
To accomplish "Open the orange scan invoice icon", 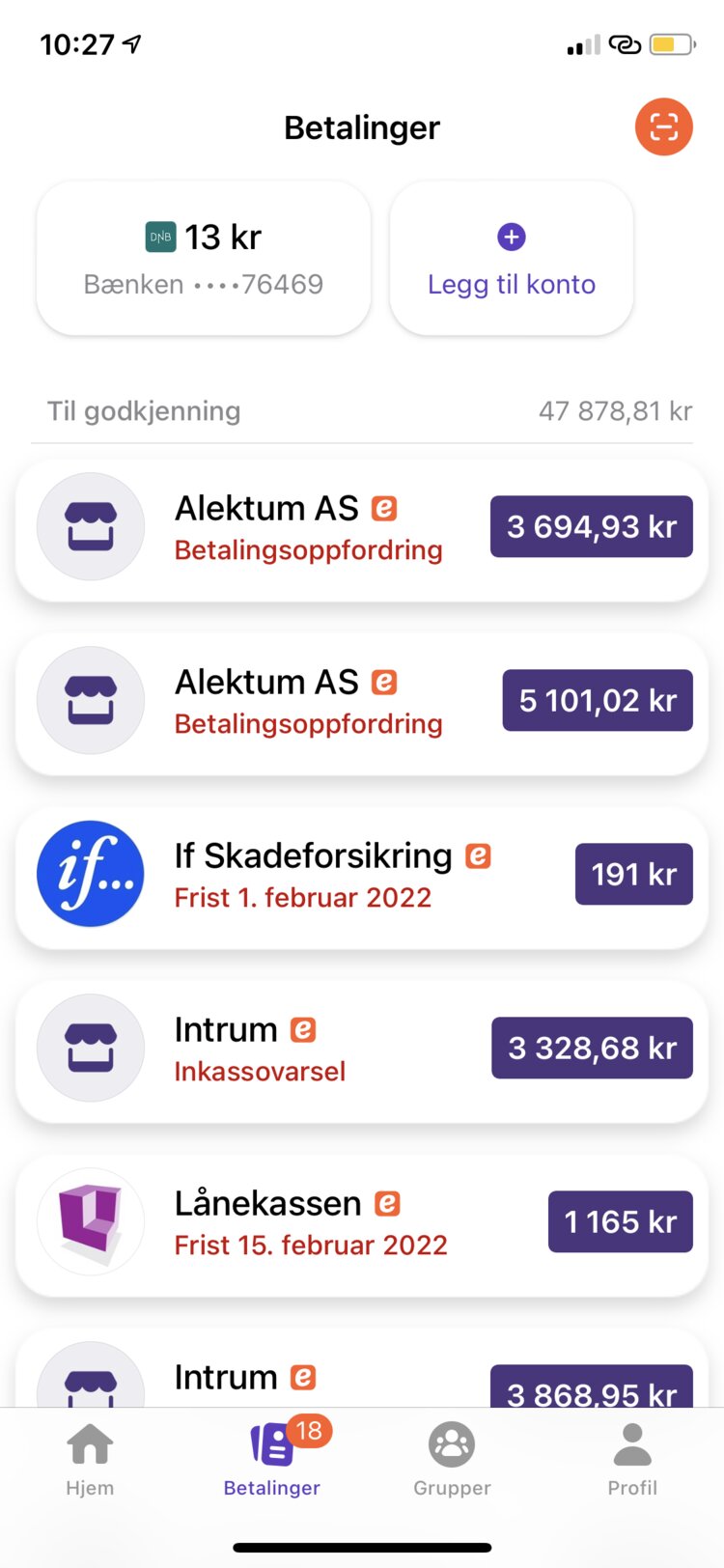I will (663, 126).
